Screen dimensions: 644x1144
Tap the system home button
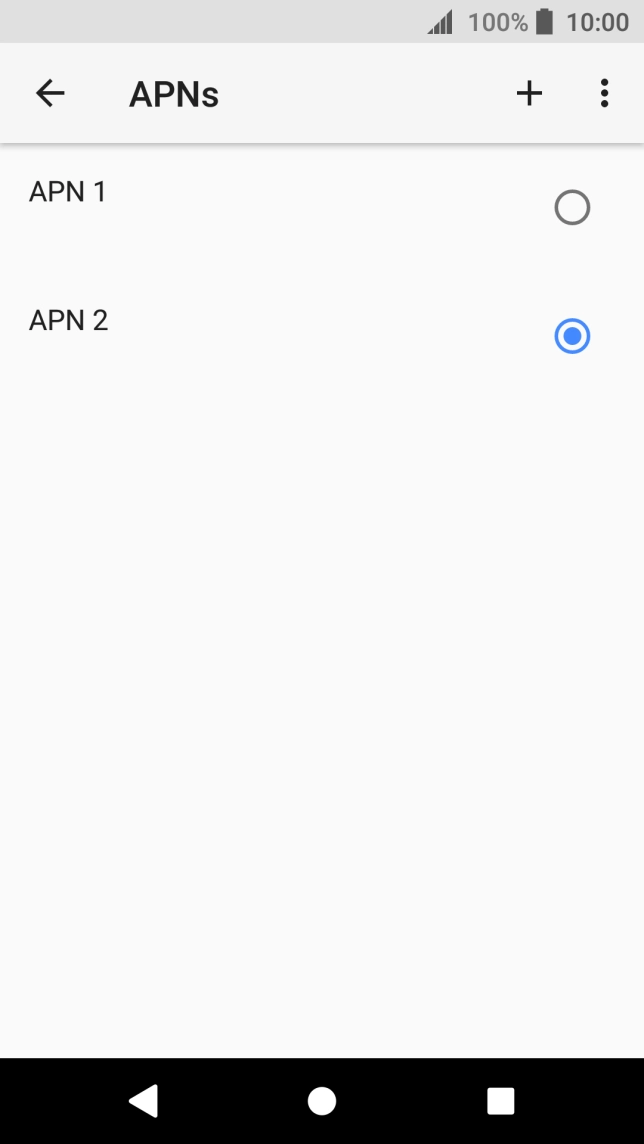pos(322,1101)
